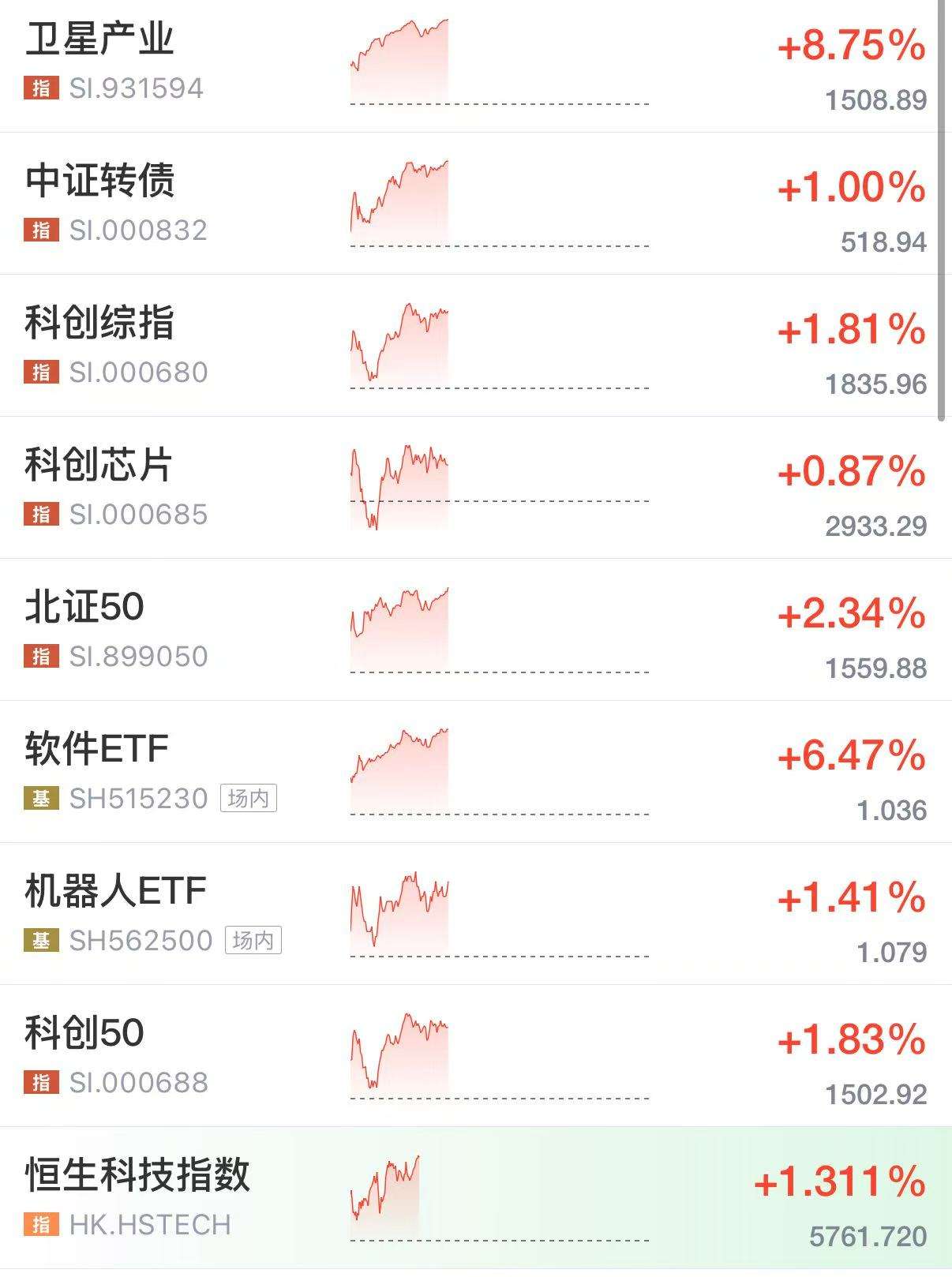Click the 指 badge next to 北证50
This screenshot has height=1277, width=952.
tap(41, 655)
